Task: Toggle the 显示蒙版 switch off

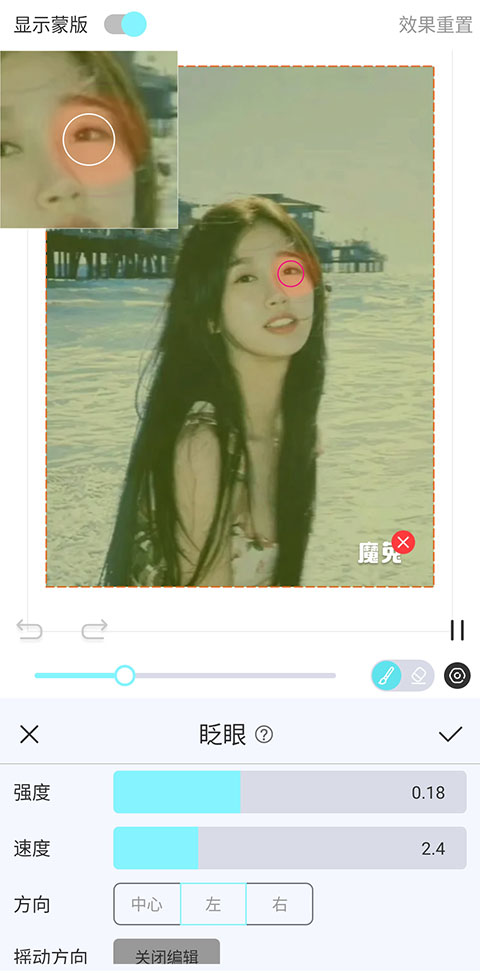Action: [x=125, y=24]
